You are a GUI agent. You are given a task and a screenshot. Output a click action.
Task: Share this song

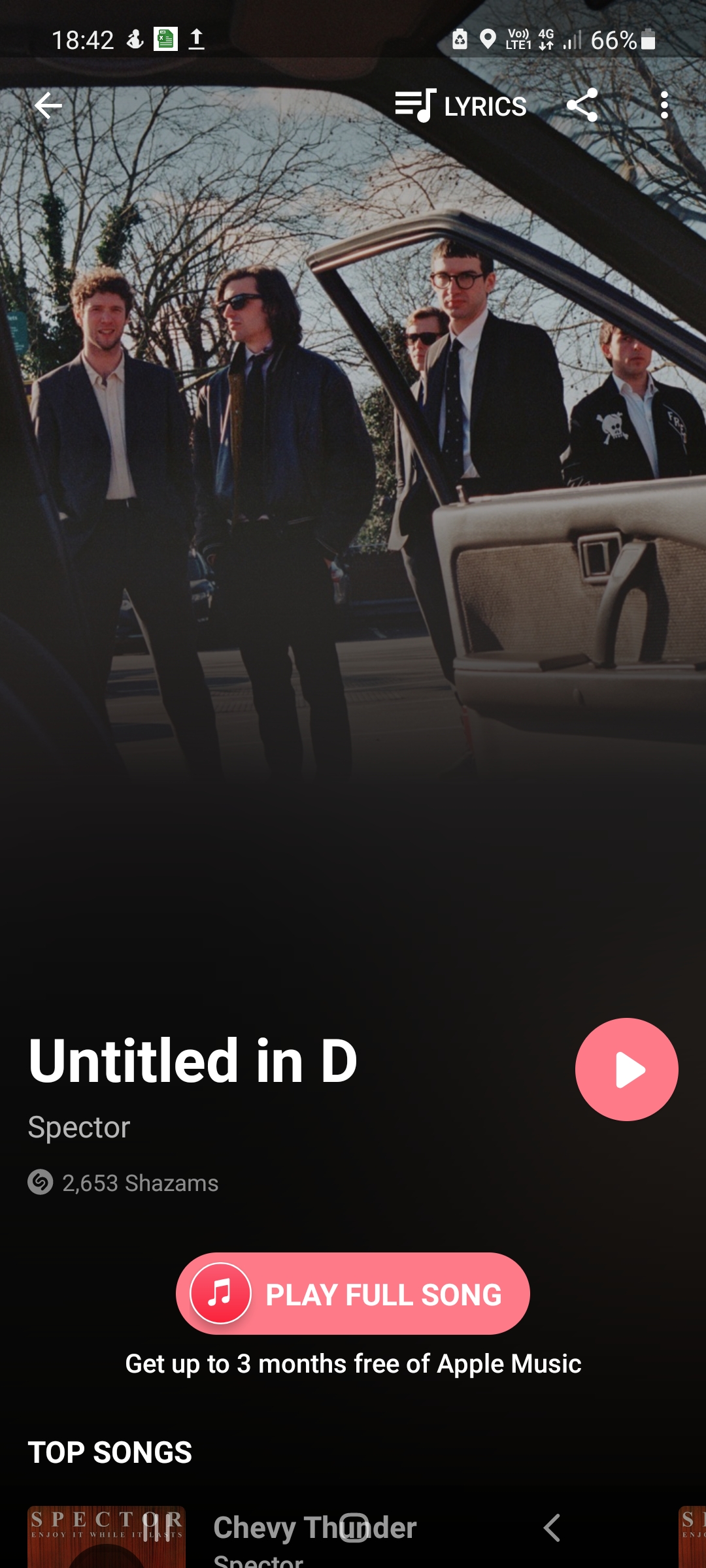tap(582, 105)
